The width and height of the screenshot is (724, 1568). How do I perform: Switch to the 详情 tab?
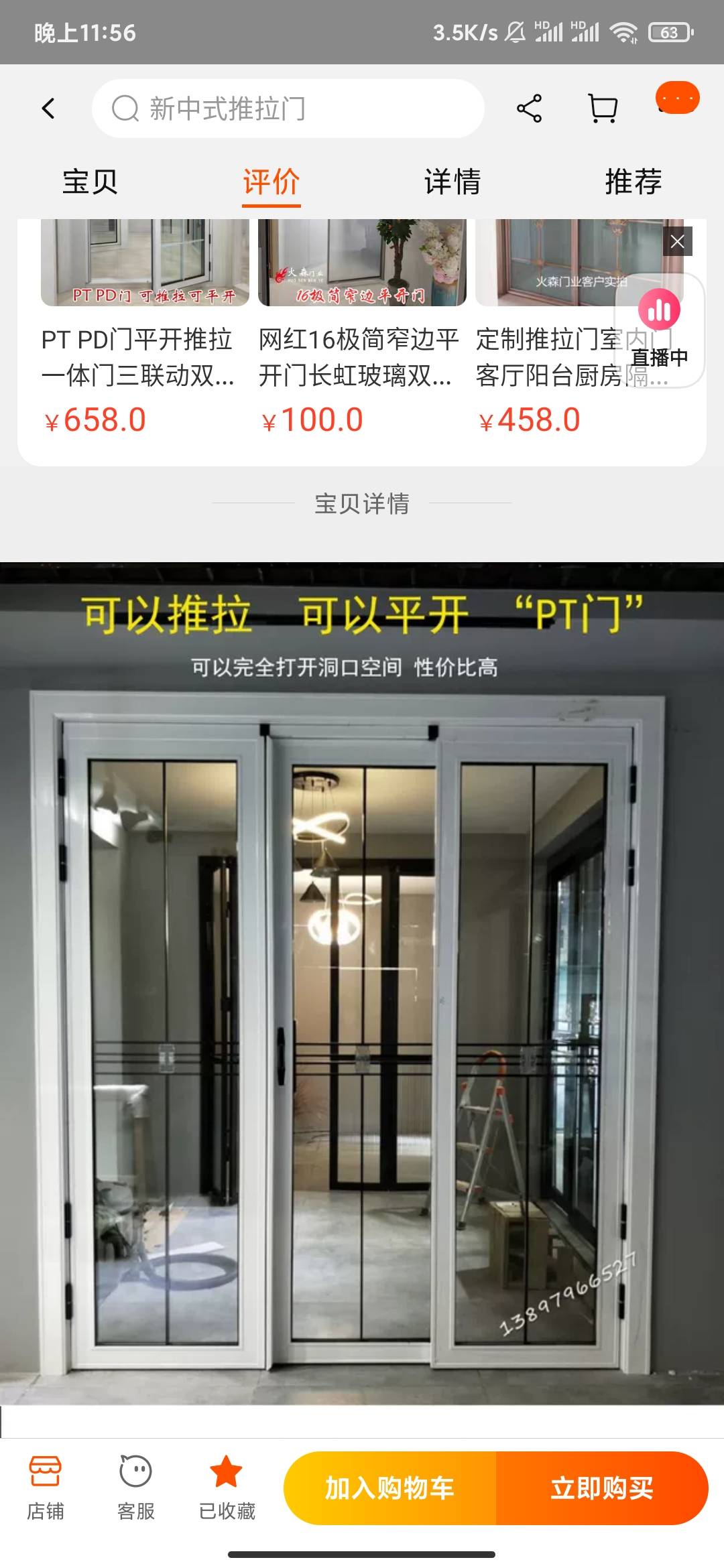pyautogui.click(x=452, y=182)
